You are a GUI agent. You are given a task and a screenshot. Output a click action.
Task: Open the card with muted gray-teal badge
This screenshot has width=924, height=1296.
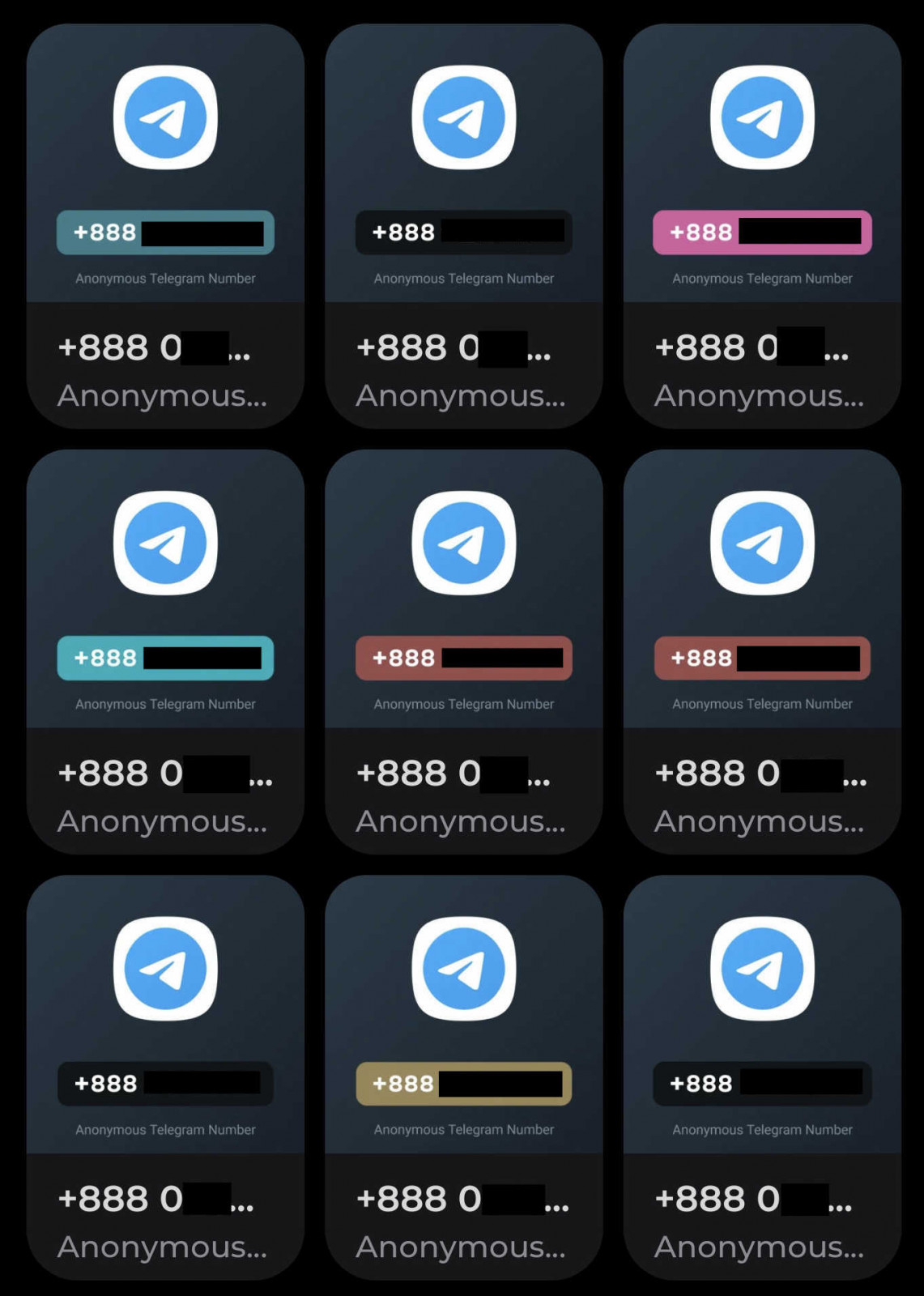[165, 226]
